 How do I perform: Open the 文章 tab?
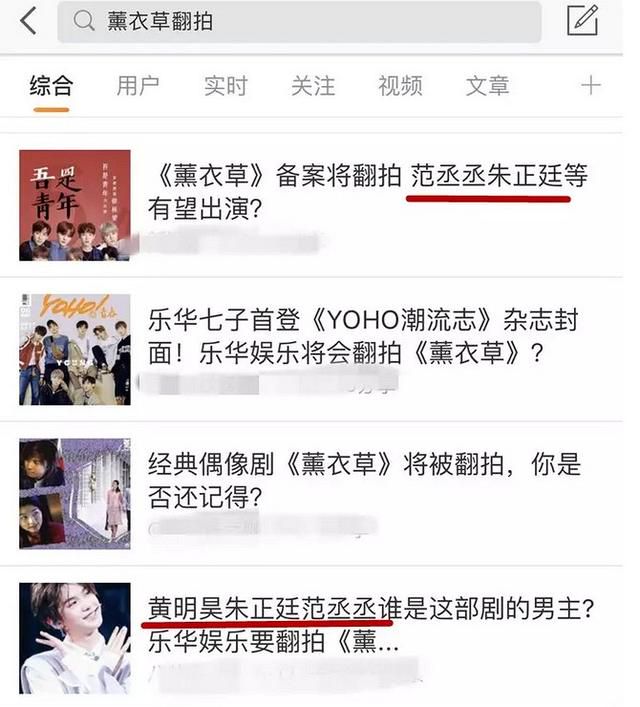point(487,86)
